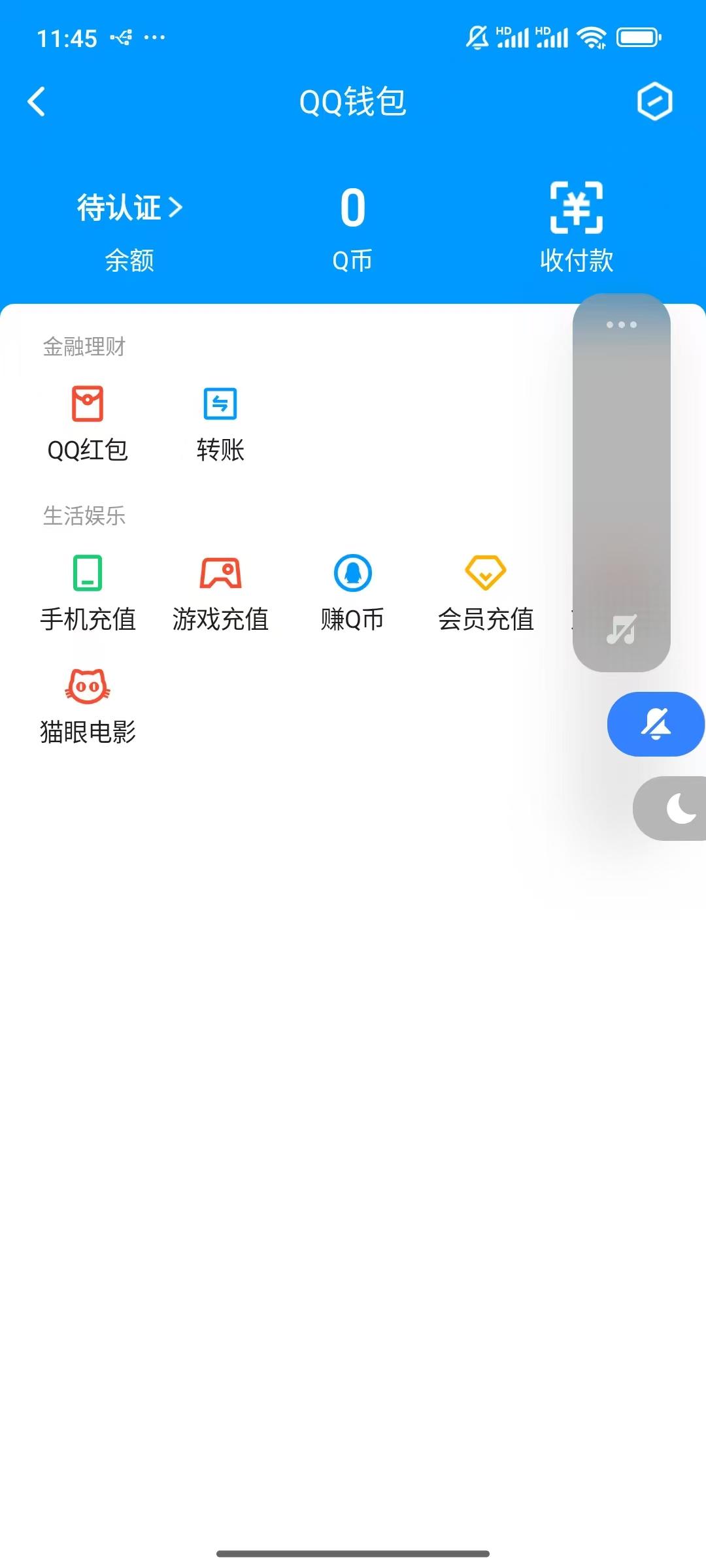The width and height of the screenshot is (706, 1568).
Task: Check the 余额 balance
Action: point(129,259)
